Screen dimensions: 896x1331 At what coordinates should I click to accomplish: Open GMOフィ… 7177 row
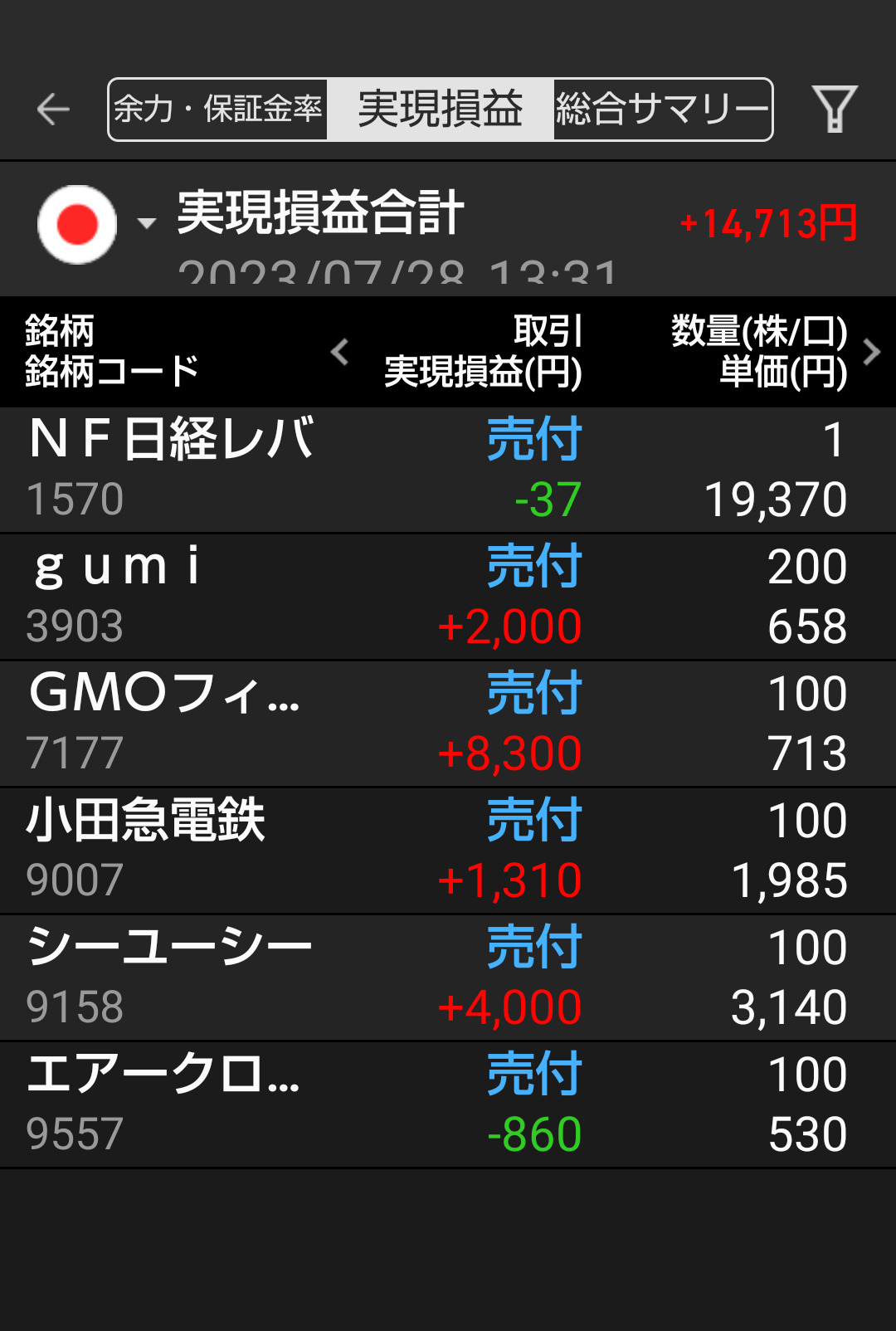(448, 724)
